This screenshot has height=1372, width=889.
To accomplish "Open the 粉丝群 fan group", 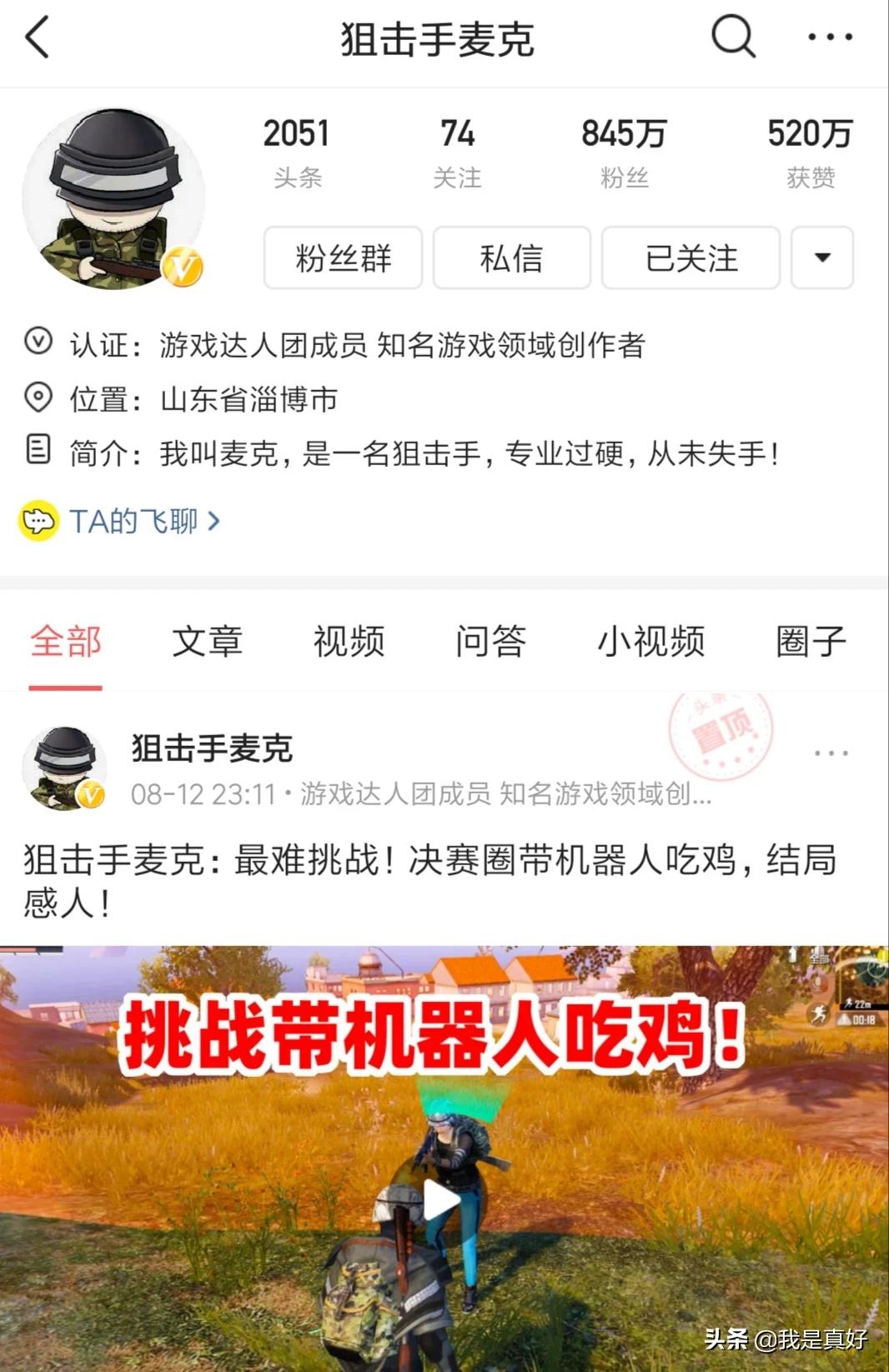I will pos(343,258).
